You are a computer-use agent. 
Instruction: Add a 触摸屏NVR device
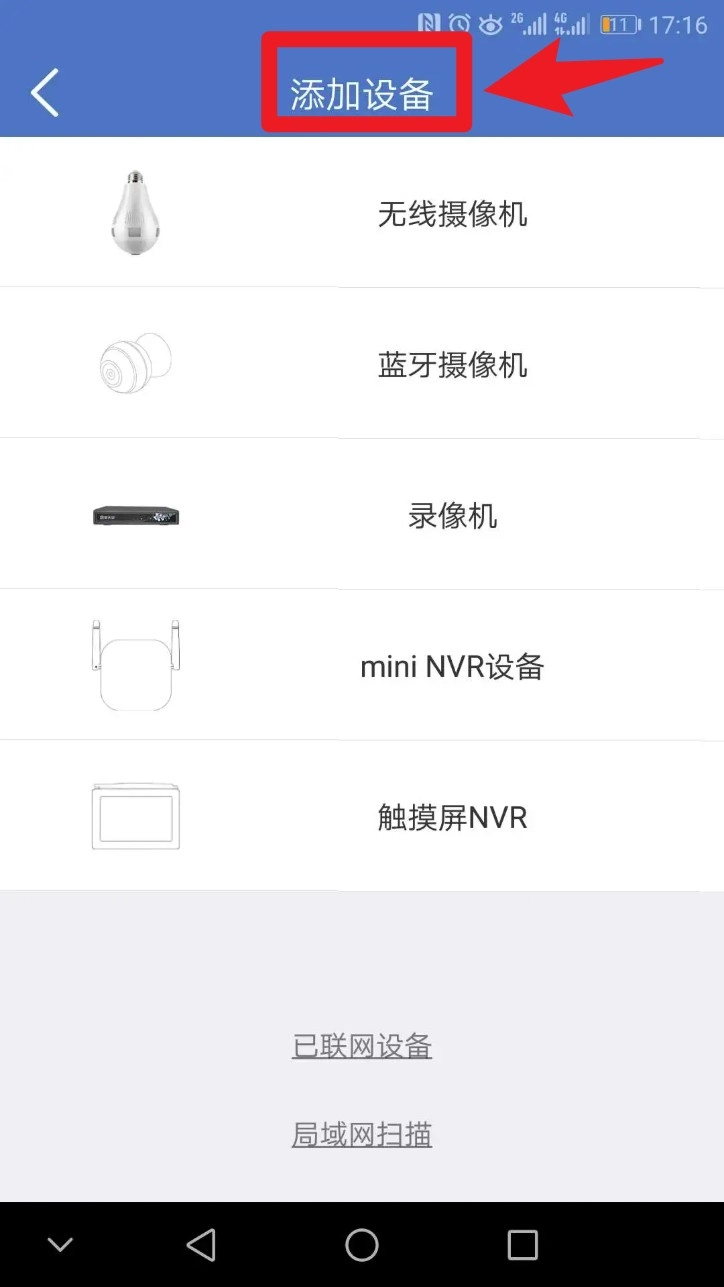pos(452,818)
